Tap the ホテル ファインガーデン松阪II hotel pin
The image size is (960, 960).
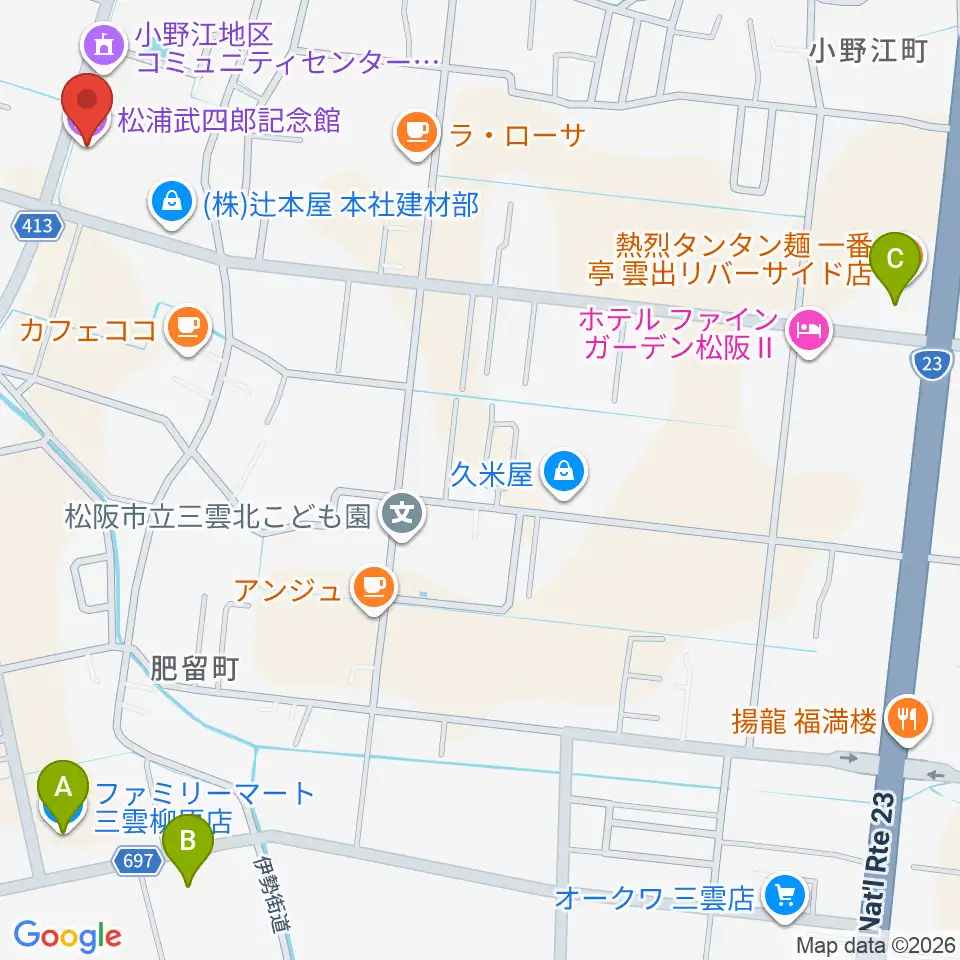[809, 333]
